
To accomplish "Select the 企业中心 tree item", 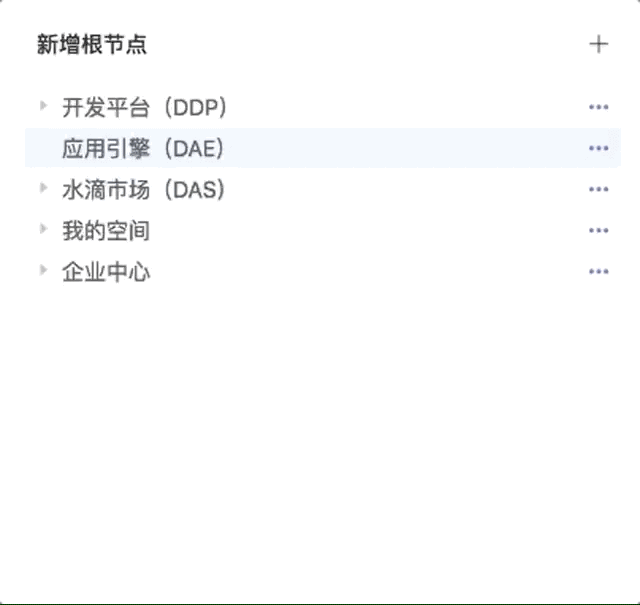I will tap(106, 272).
